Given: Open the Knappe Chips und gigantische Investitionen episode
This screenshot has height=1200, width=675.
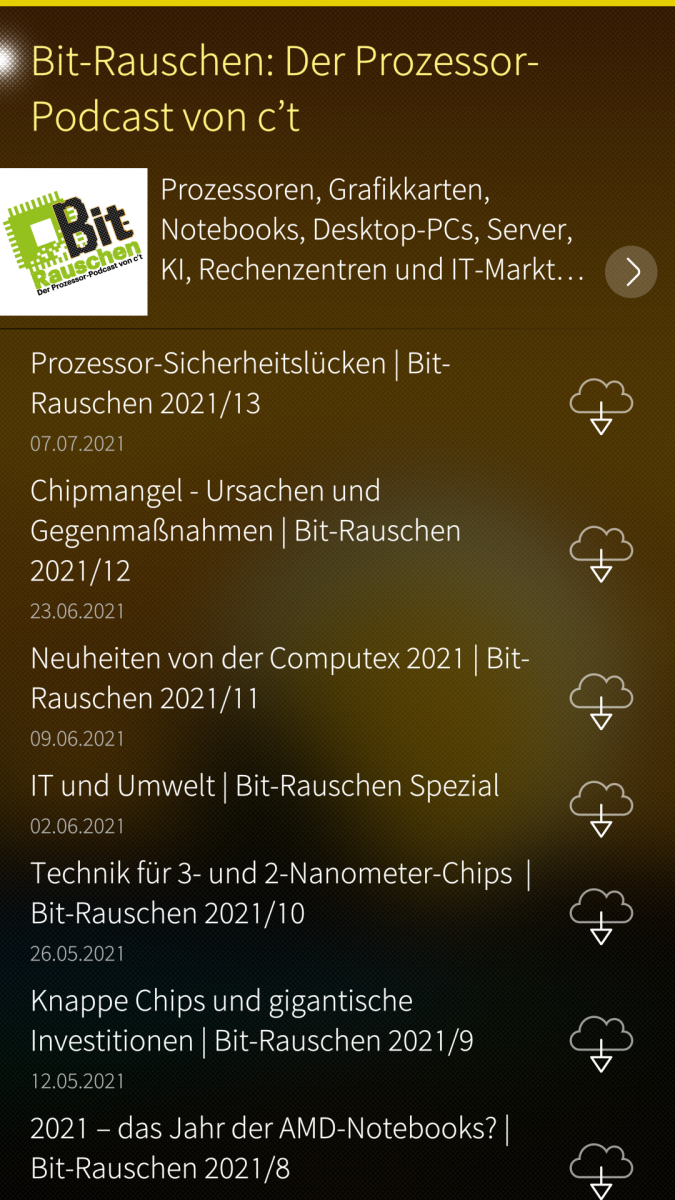Looking at the screenshot, I should (x=252, y=1021).
